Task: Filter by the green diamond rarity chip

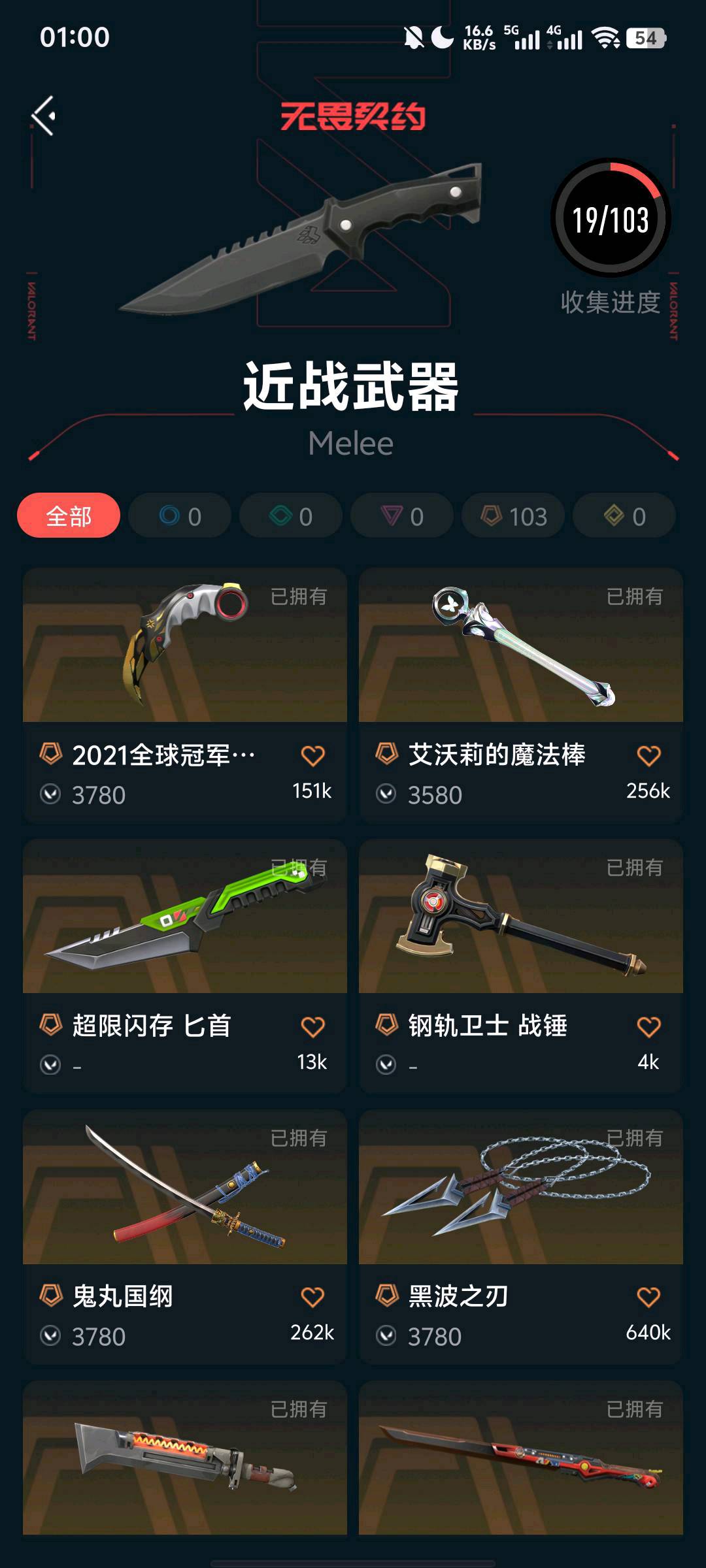Action: (x=291, y=516)
